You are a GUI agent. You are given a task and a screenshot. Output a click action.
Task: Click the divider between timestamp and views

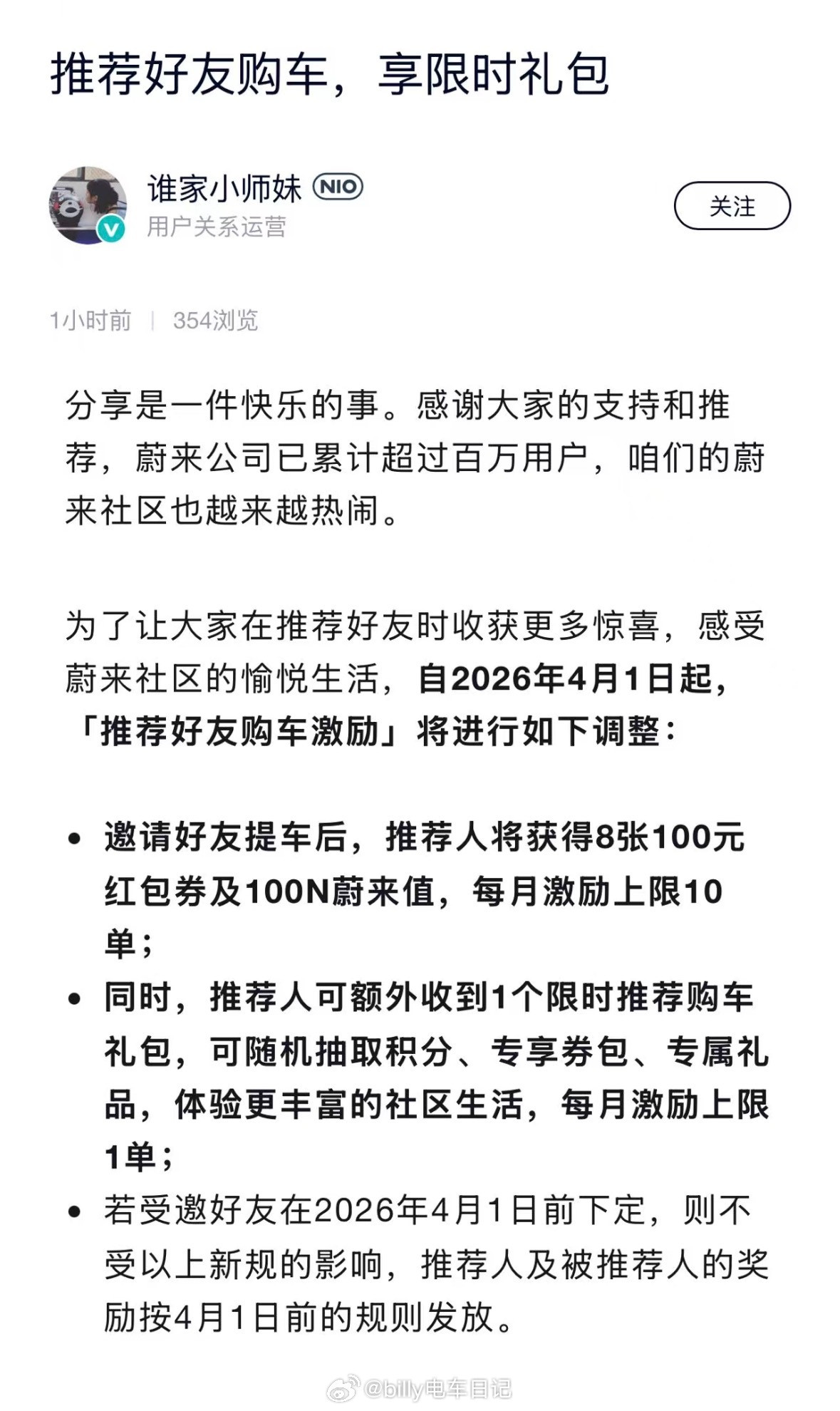pyautogui.click(x=152, y=321)
